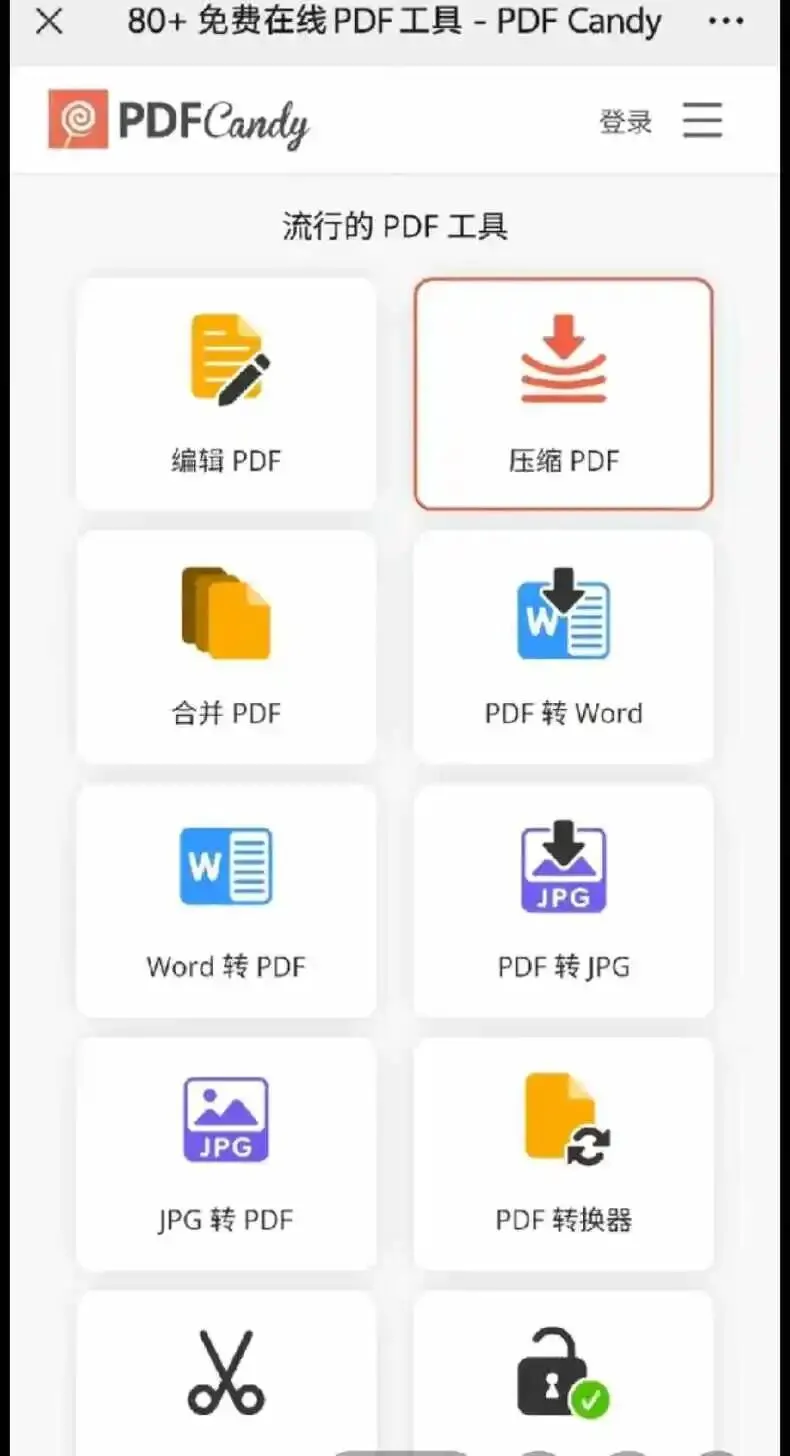Open the 编辑 PDF tool
790x1456 pixels.
(226, 394)
